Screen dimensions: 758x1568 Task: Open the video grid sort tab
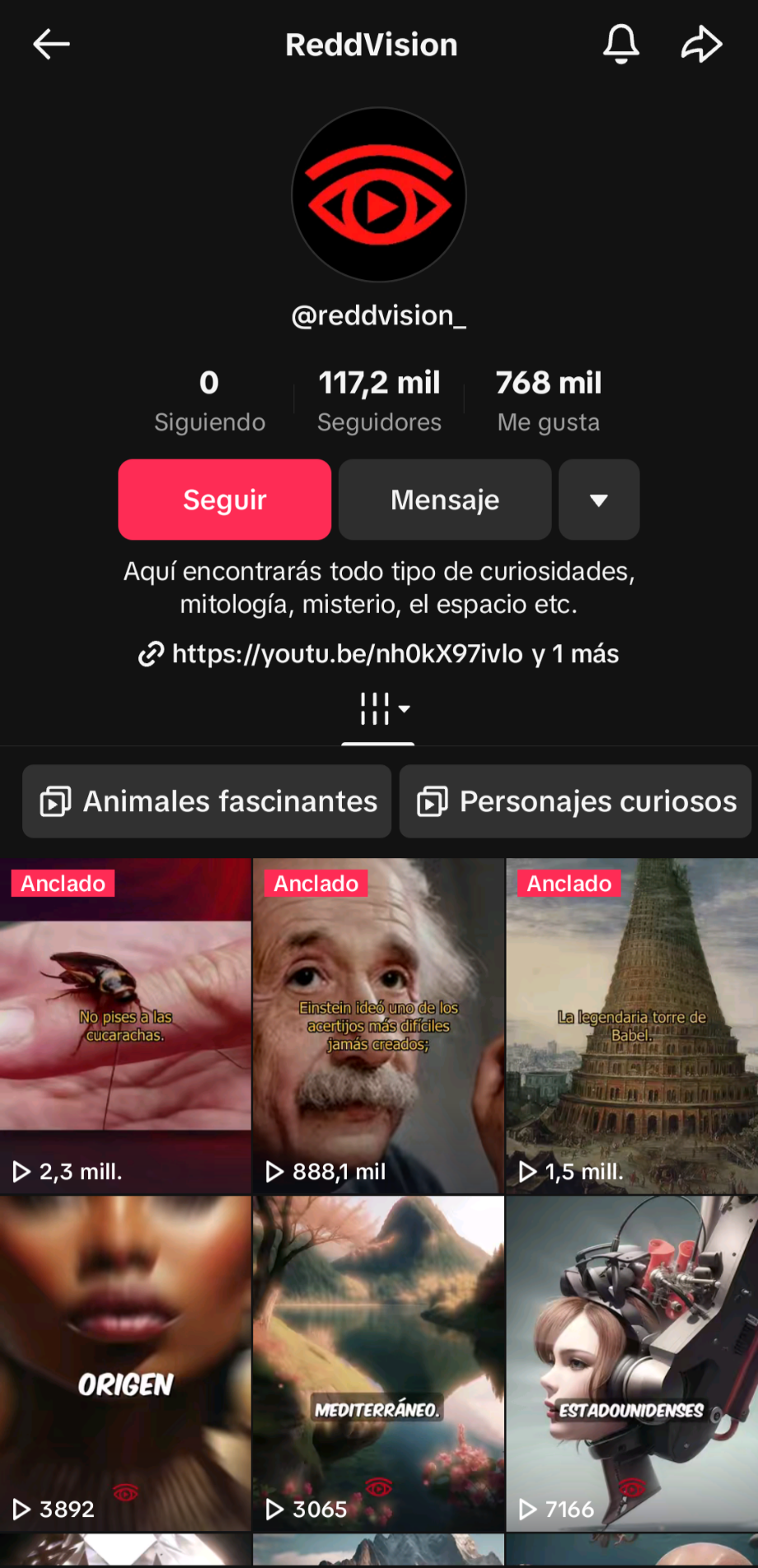coord(379,709)
